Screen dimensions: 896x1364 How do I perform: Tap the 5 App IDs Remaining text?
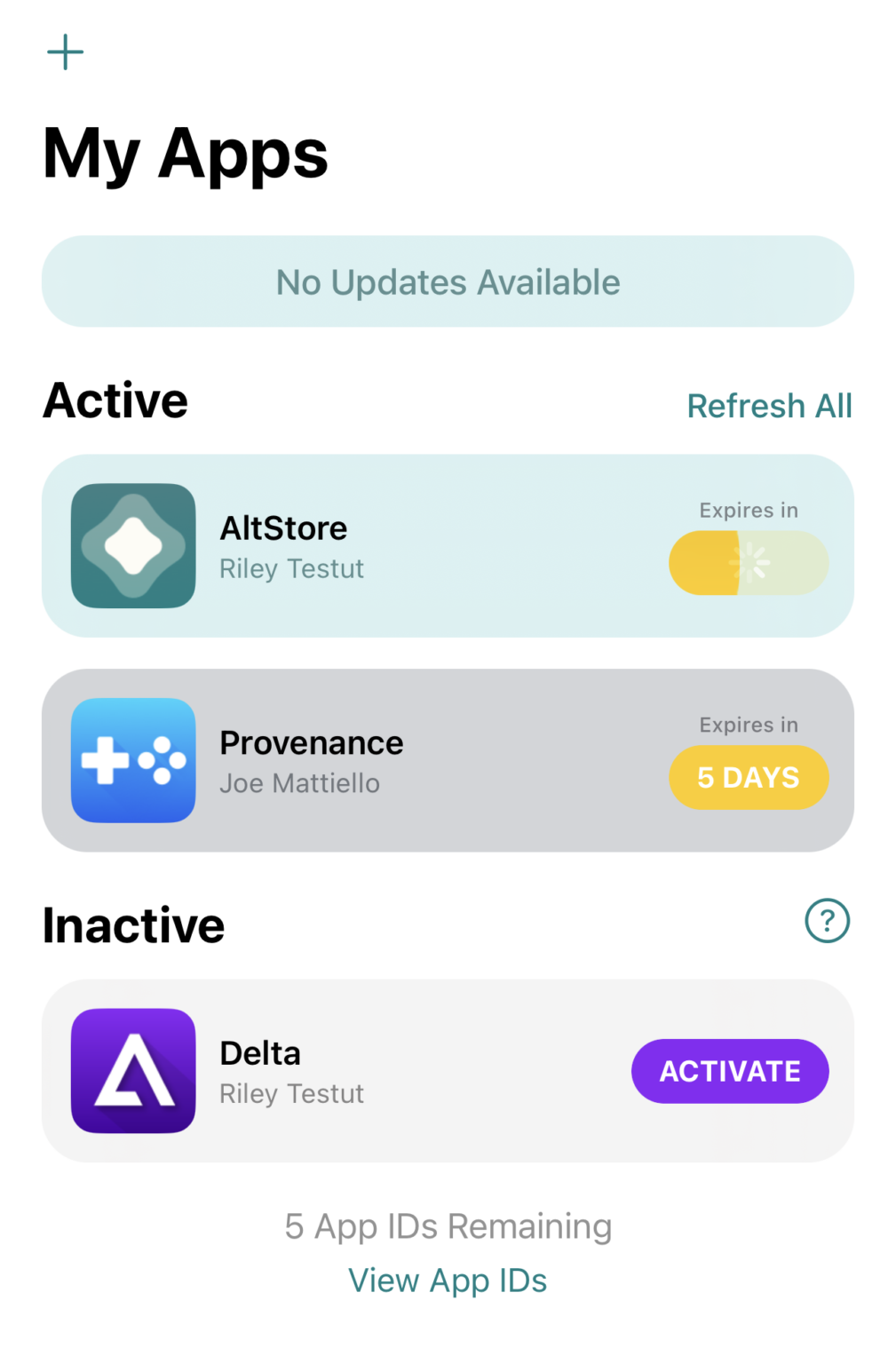tap(448, 1226)
